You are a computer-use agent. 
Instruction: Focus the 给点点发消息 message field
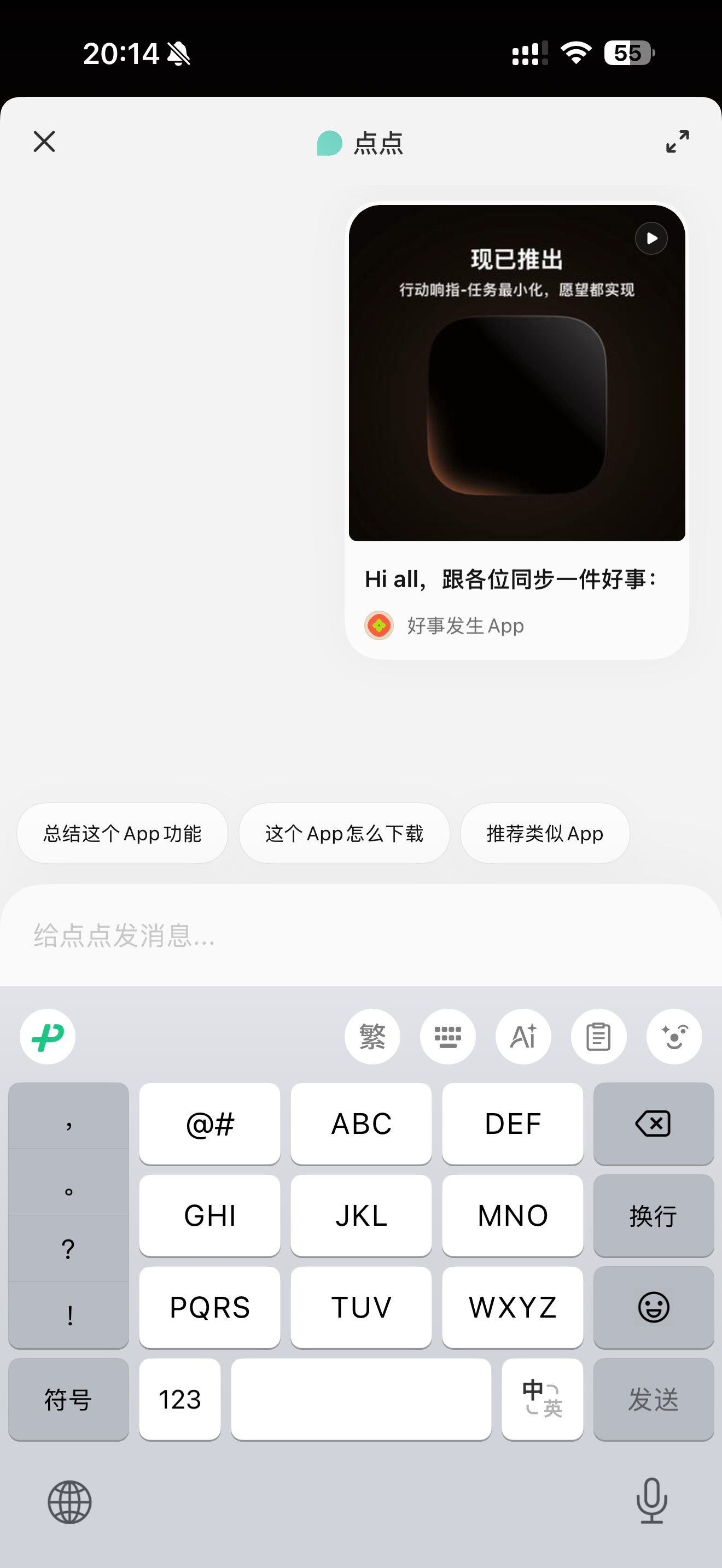pos(361,935)
